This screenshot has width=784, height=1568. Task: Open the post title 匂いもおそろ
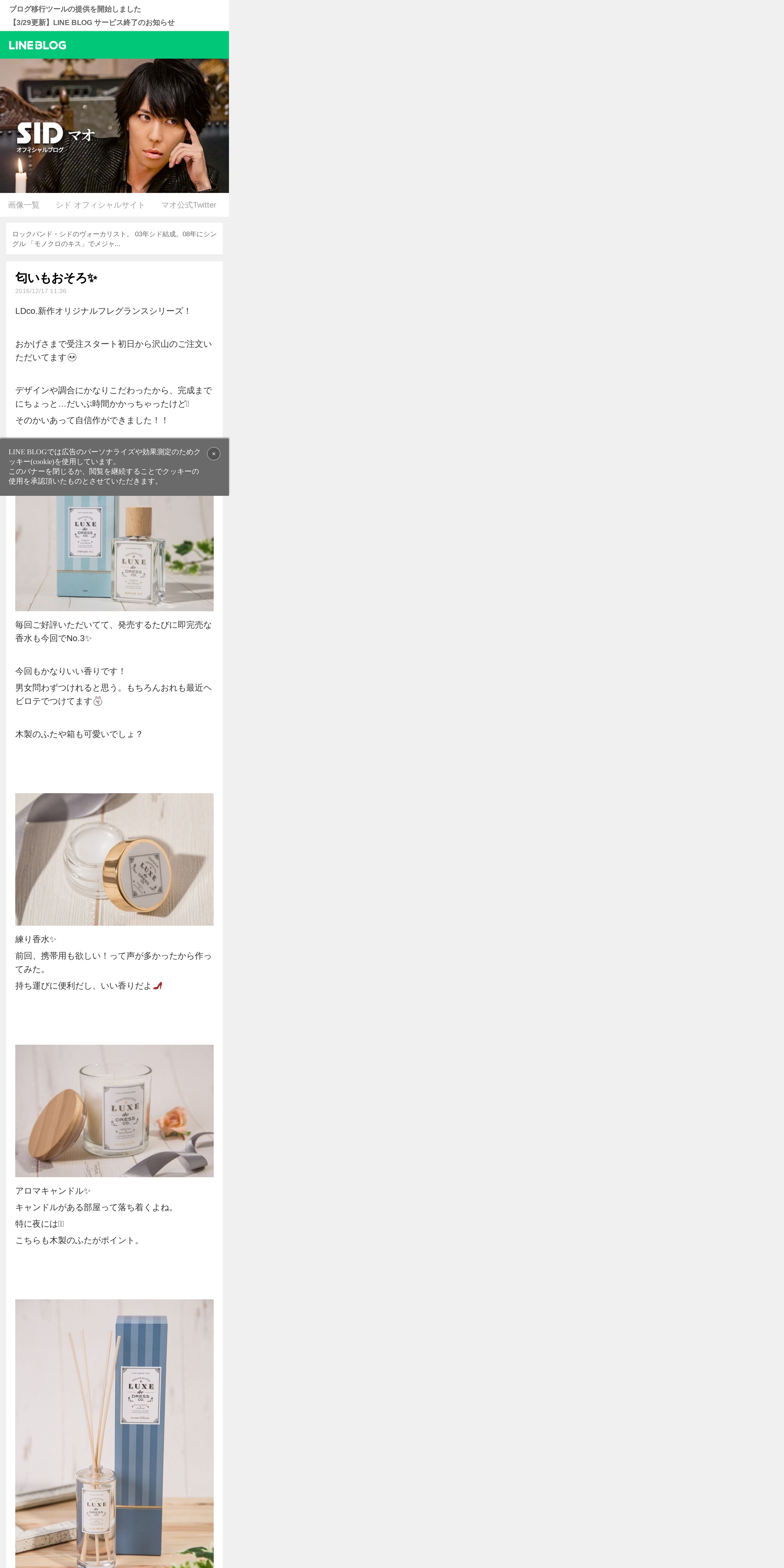(x=56, y=278)
